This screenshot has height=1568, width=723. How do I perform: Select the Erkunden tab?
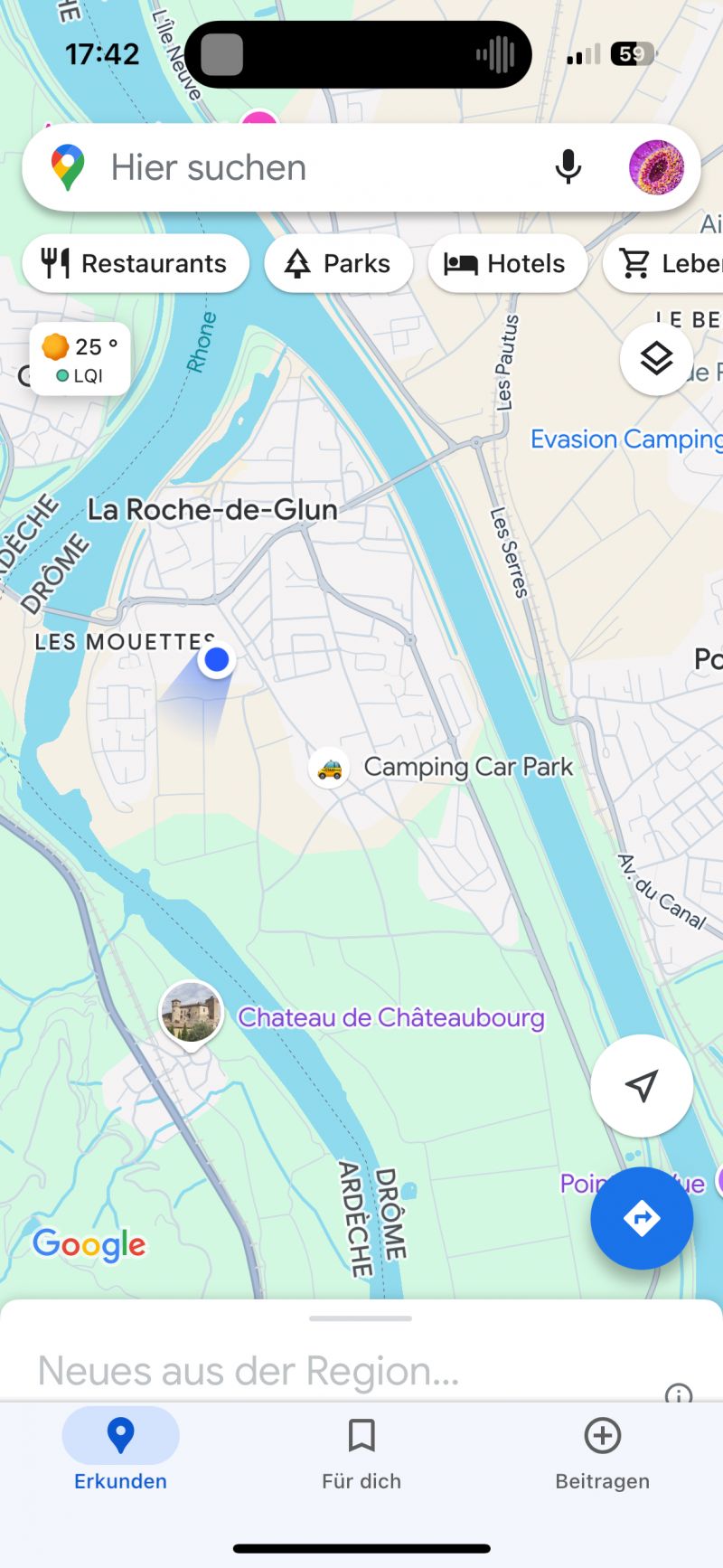point(120,1454)
